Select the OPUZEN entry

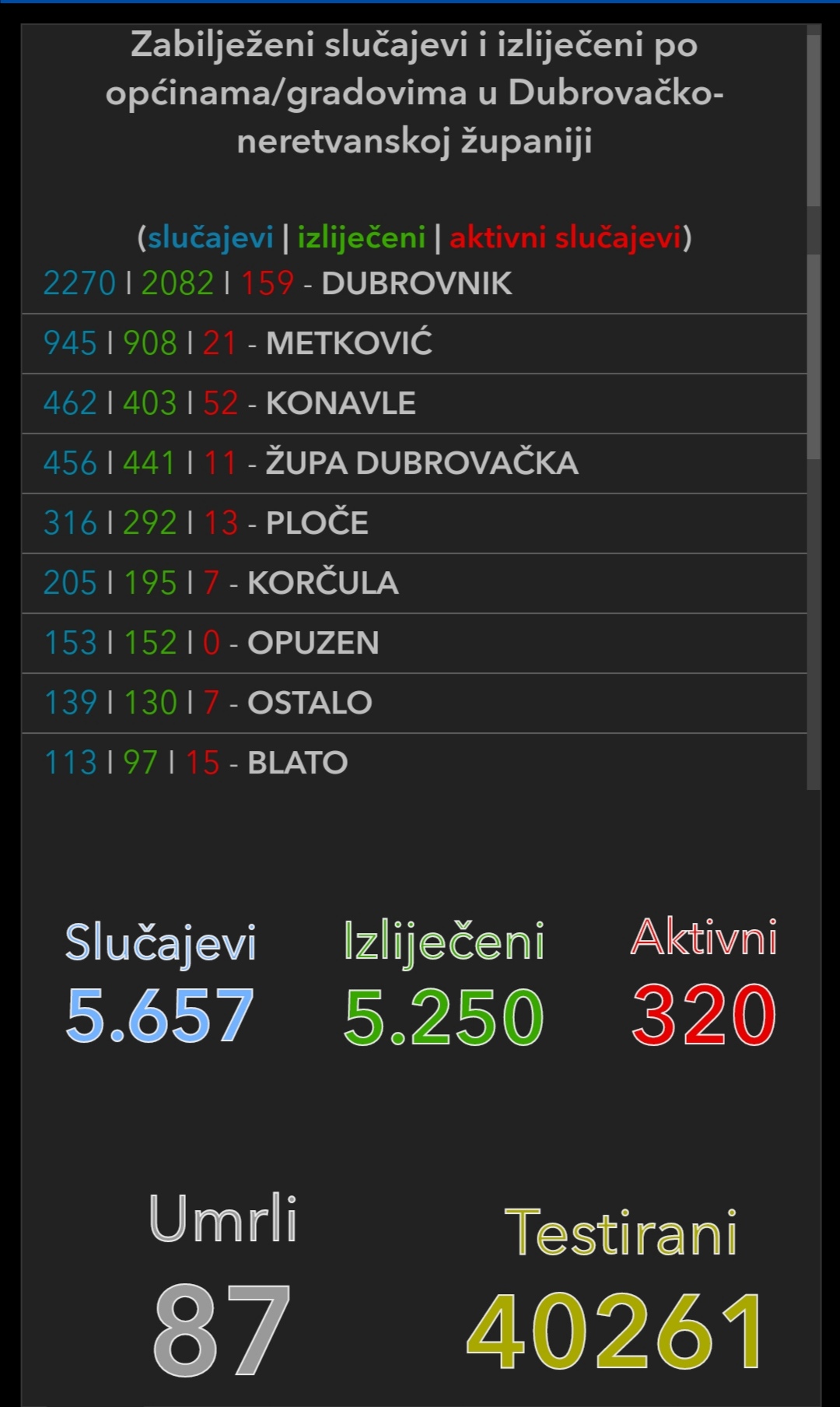point(414,644)
